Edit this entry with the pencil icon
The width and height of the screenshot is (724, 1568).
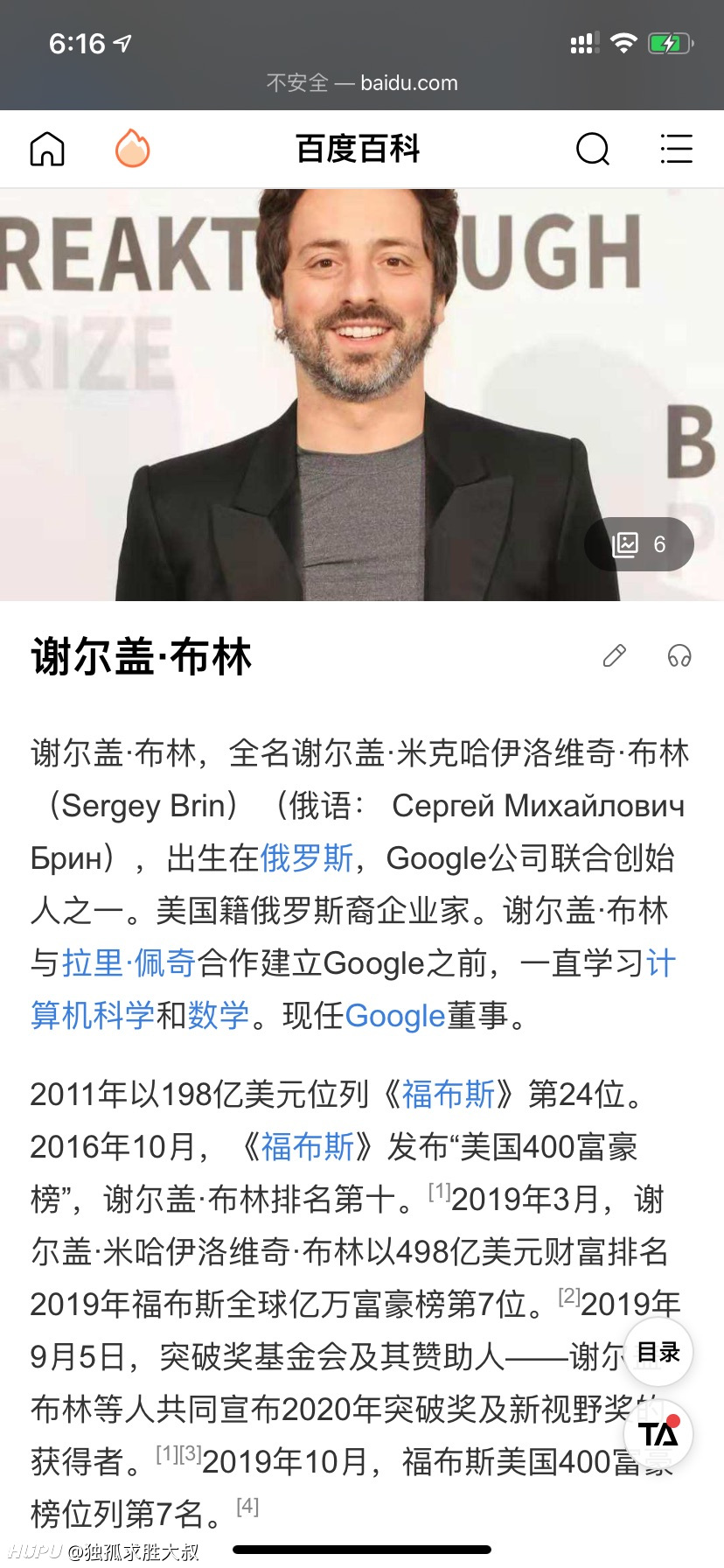pos(615,655)
